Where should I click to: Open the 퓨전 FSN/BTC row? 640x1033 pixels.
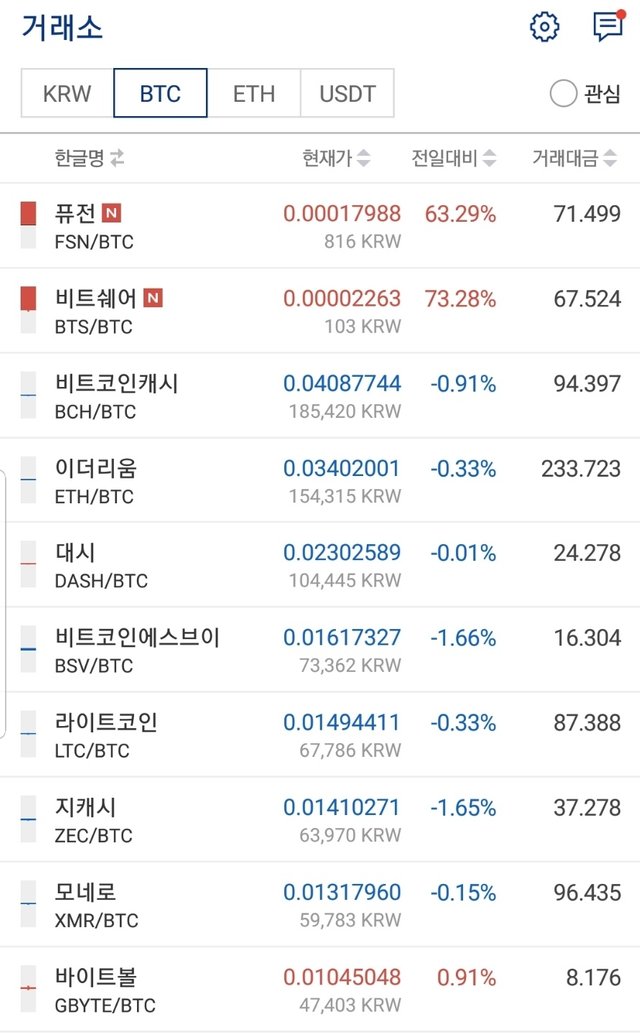click(x=320, y=226)
